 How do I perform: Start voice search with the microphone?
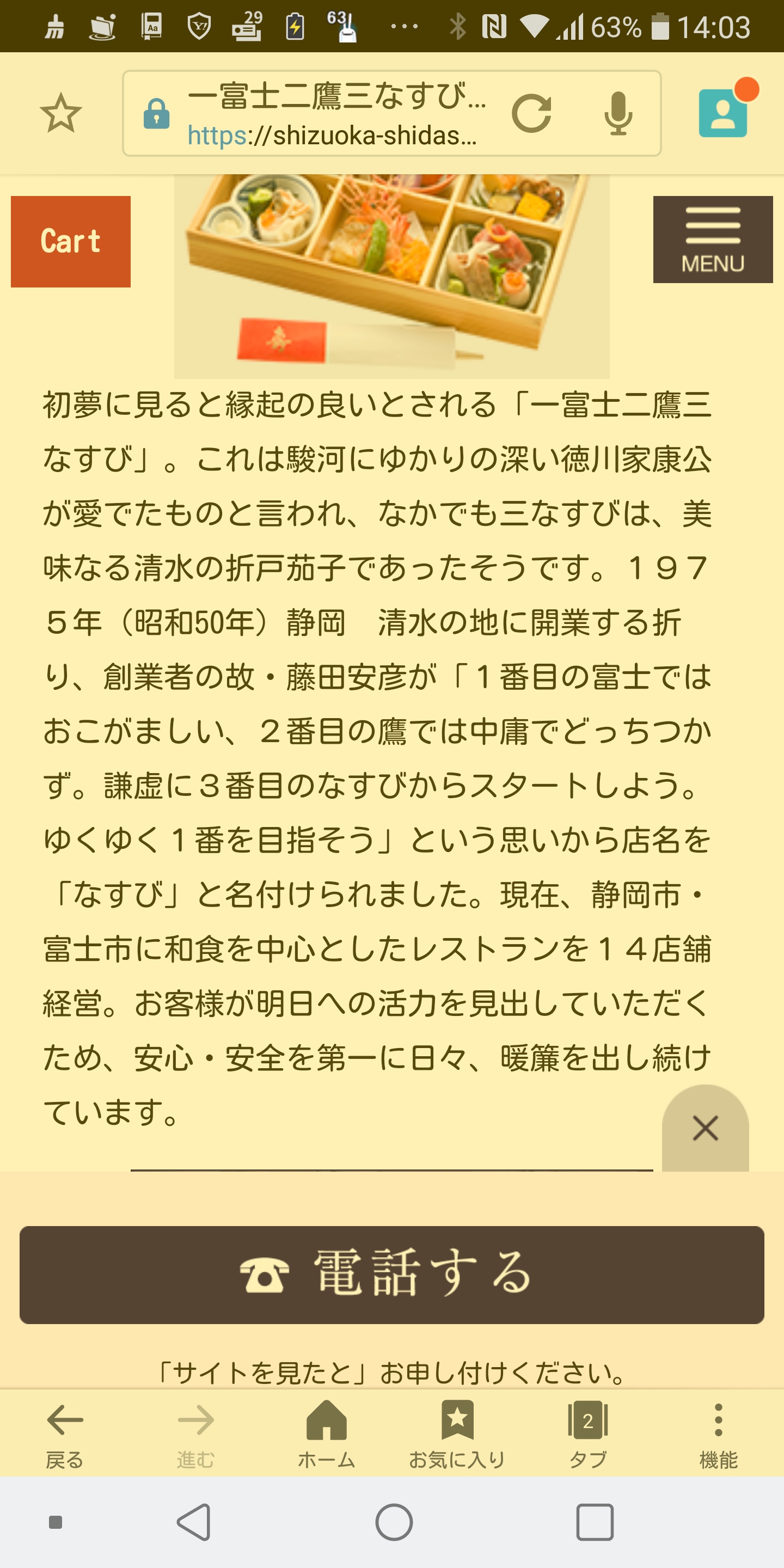click(x=618, y=114)
